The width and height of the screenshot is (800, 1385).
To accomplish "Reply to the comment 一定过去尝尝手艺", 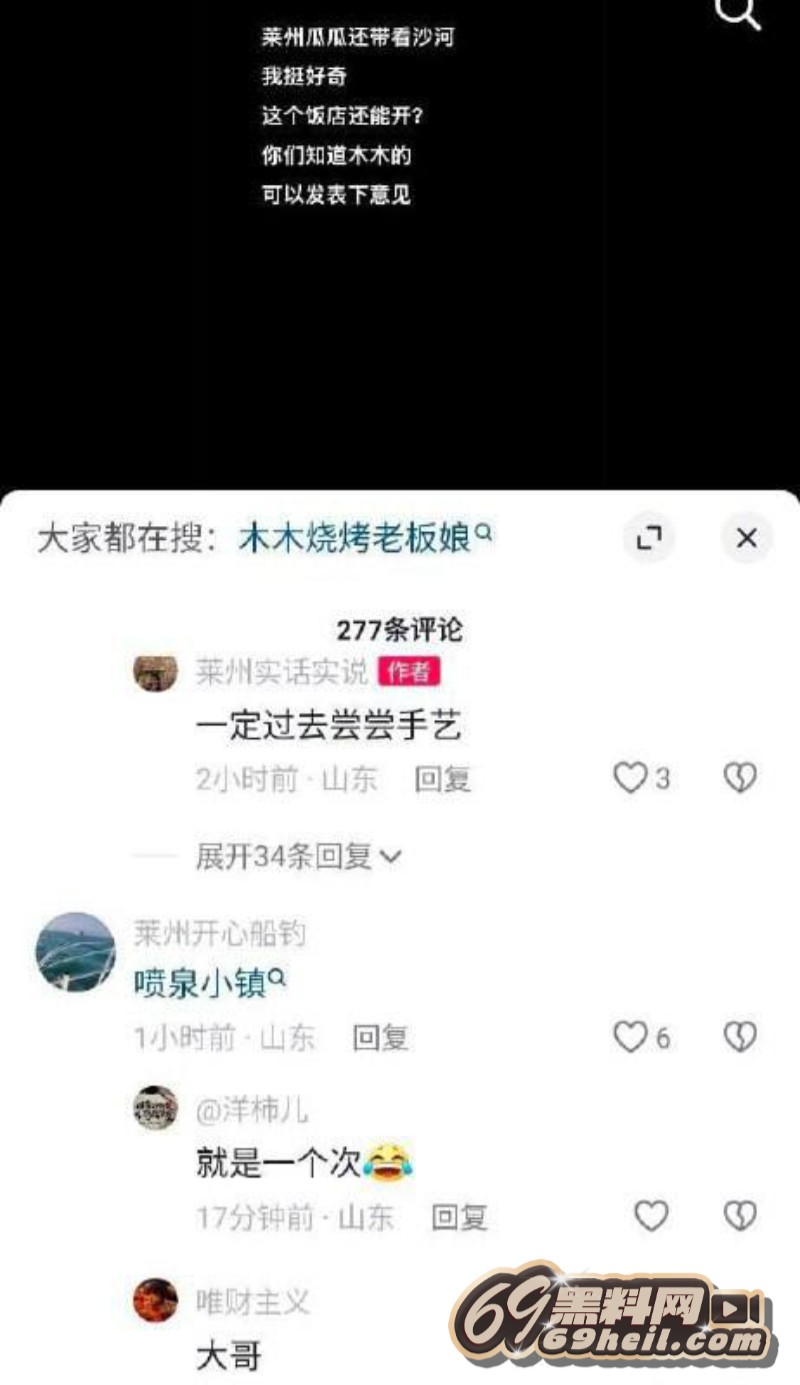I will [443, 779].
